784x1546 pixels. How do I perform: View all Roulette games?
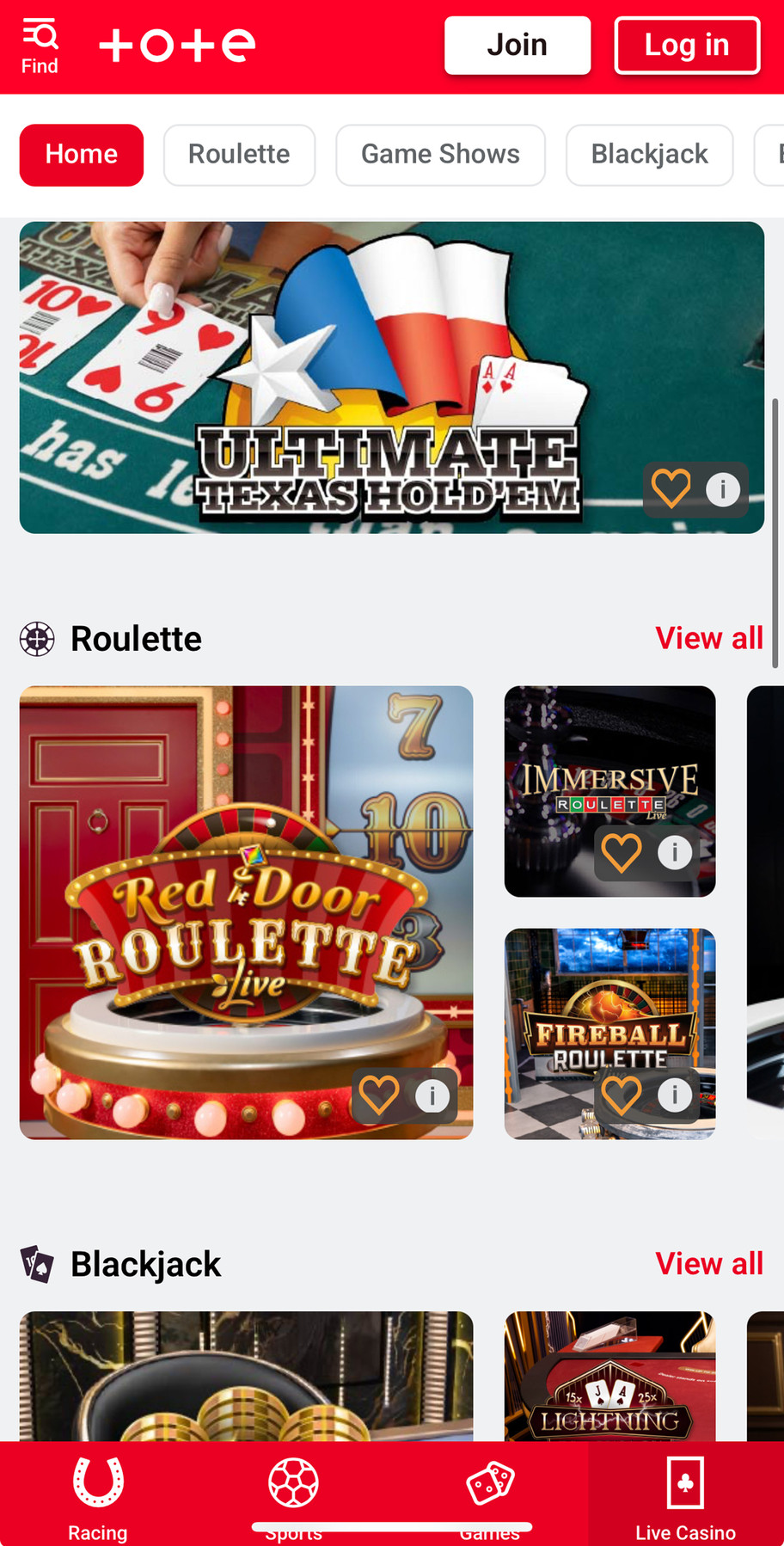click(x=708, y=638)
